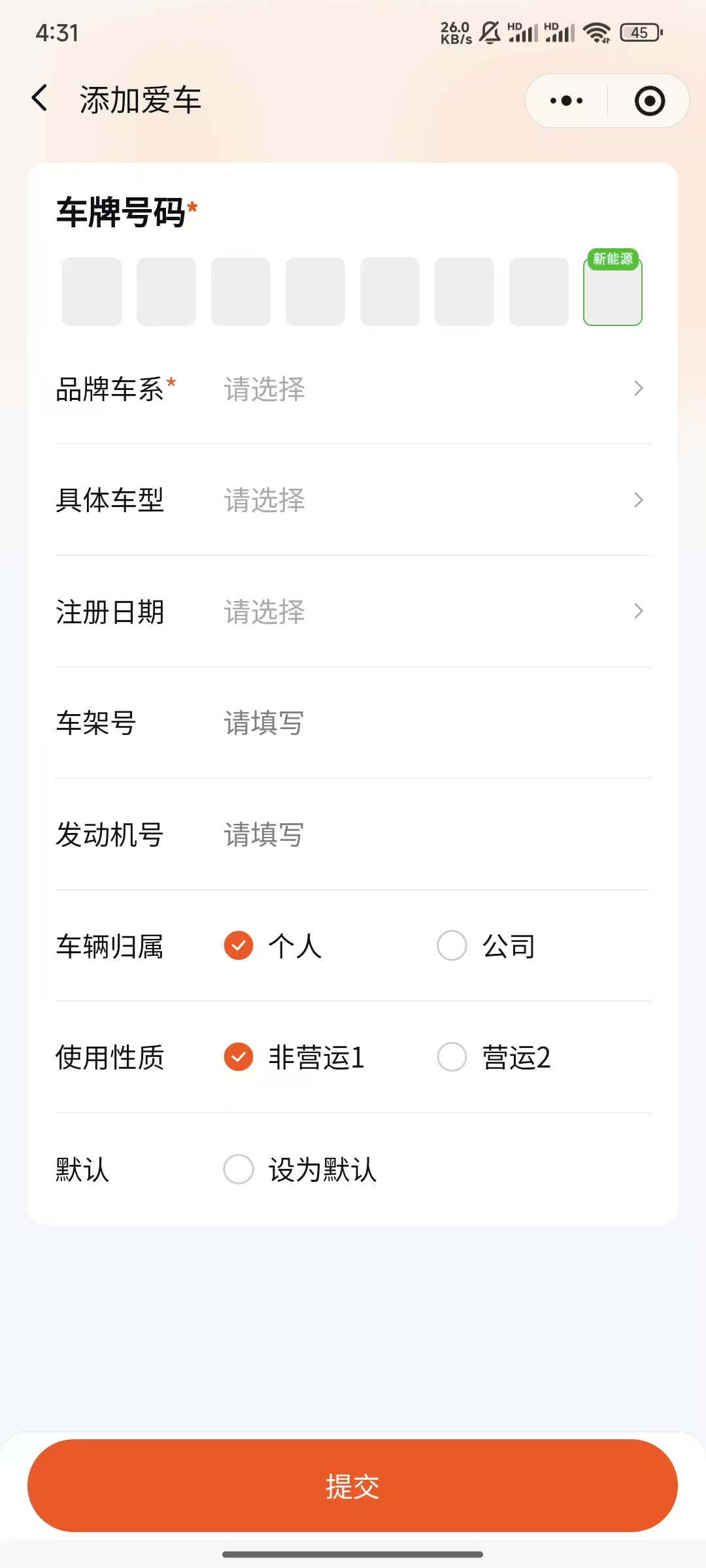Image resolution: width=706 pixels, height=1568 pixels.
Task: Go back from 添加爱车 page
Action: click(40, 99)
